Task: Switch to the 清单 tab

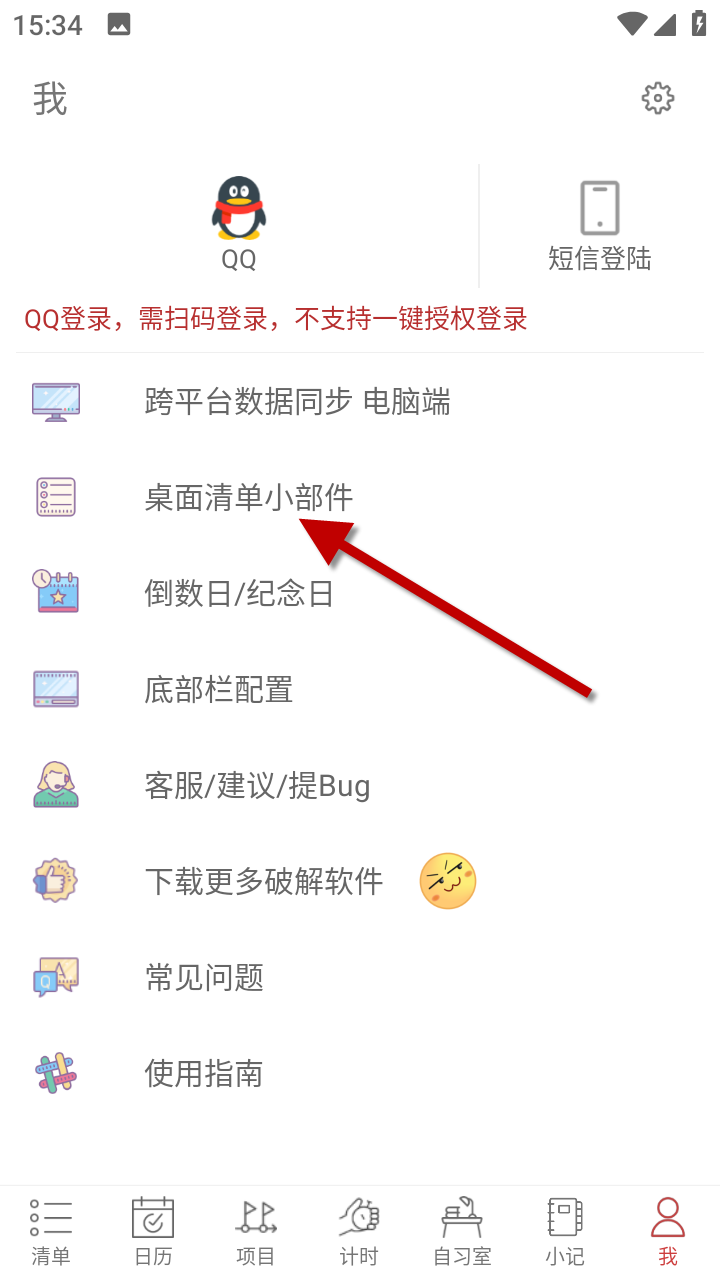Action: click(51, 1232)
